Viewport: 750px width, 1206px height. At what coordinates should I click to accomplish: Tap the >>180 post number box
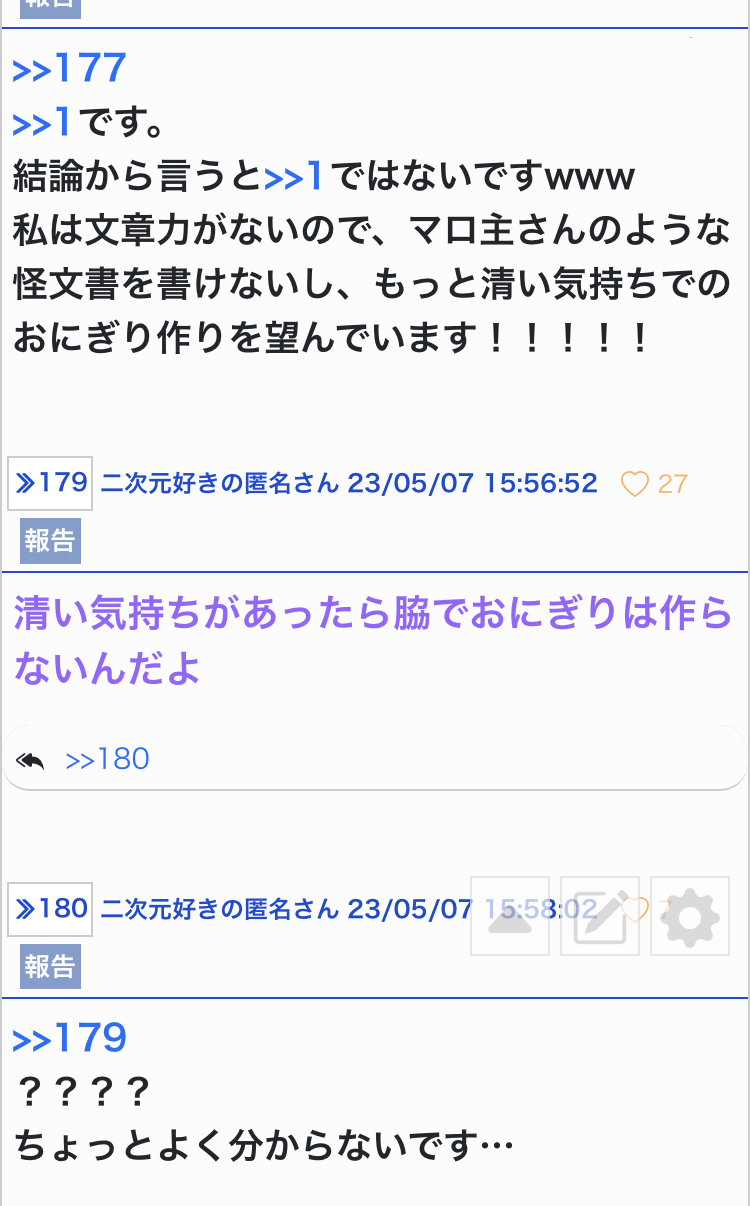click(x=50, y=909)
